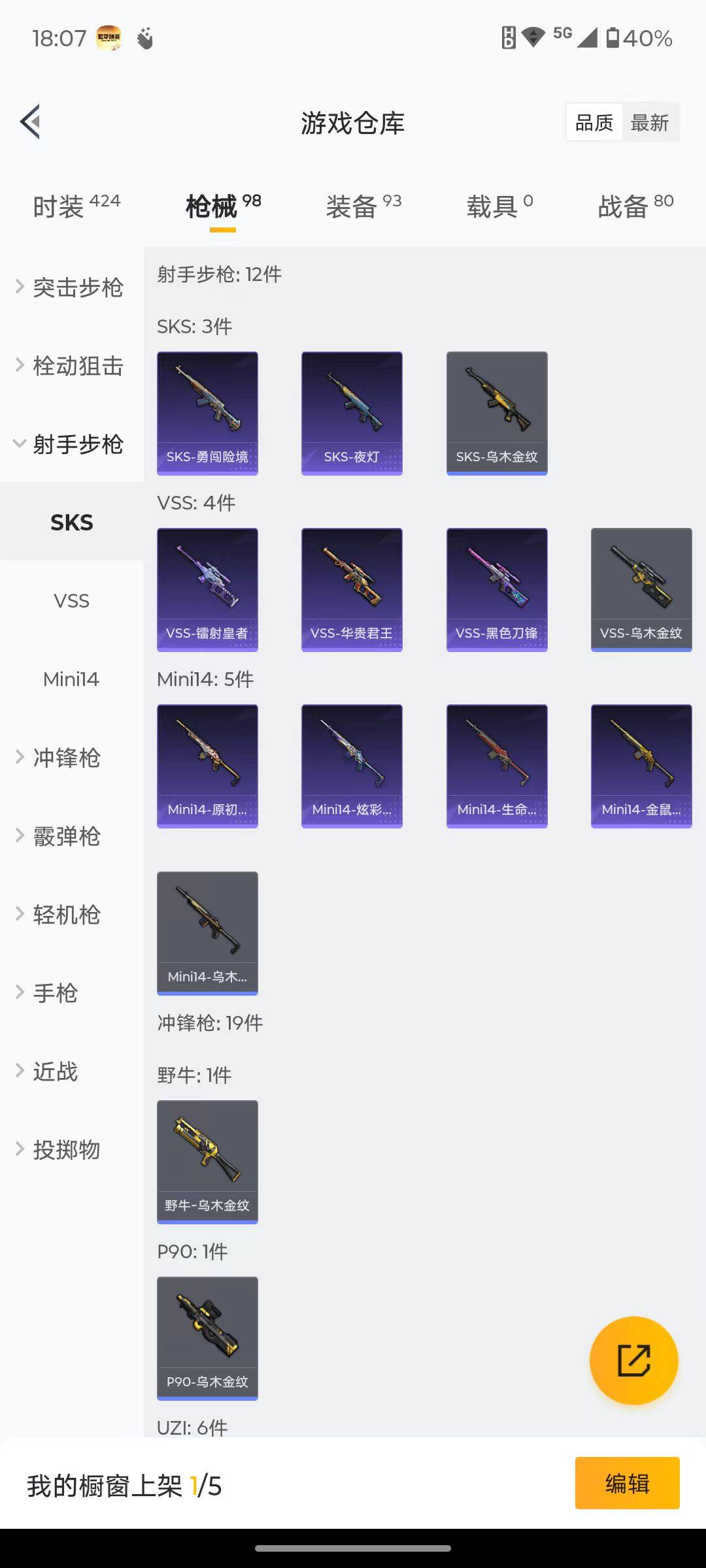Tap the back arrow to leave warehouse
This screenshot has height=1568, width=706.
click(29, 122)
